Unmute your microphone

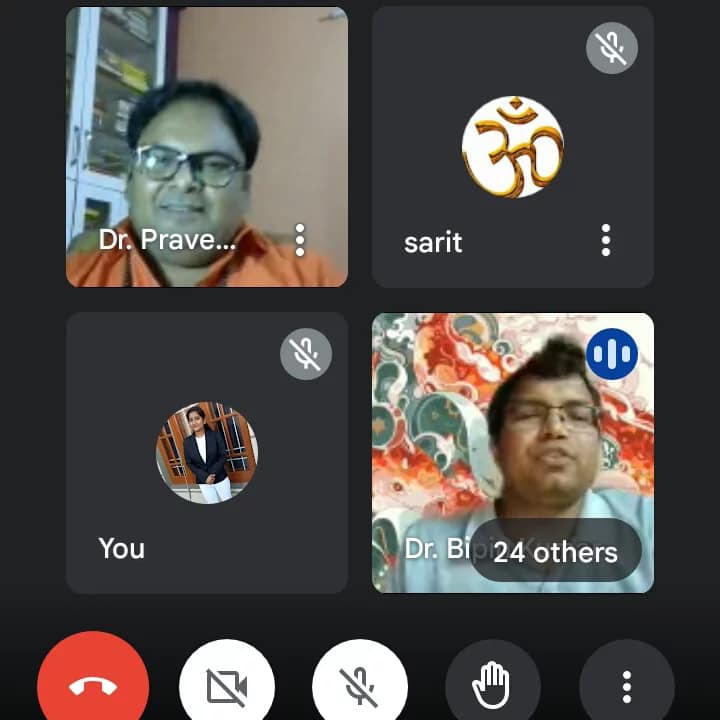tap(359, 686)
